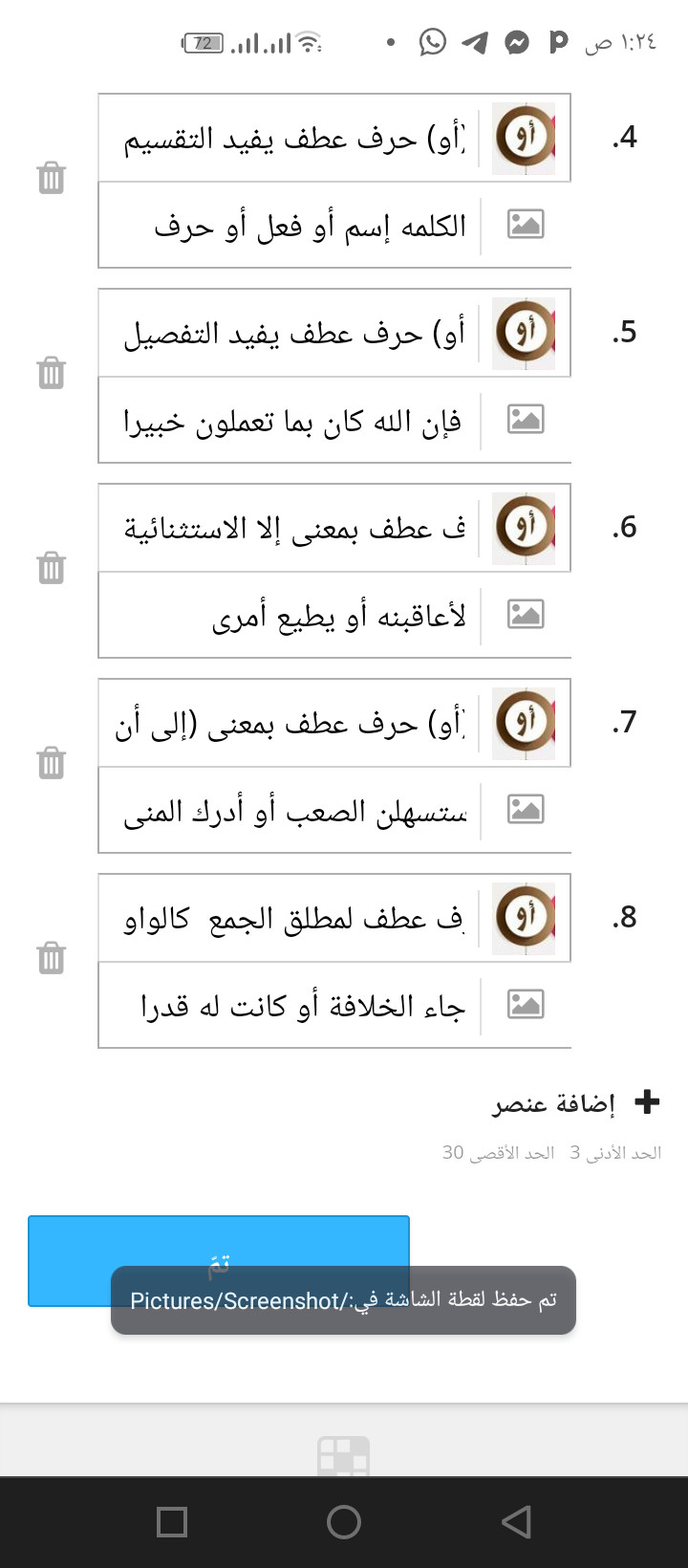Image resolution: width=688 pixels, height=1568 pixels.
Task: Edit the field 'لأعاقبنه أو يطيع أمرى'
Action: [x=290, y=616]
